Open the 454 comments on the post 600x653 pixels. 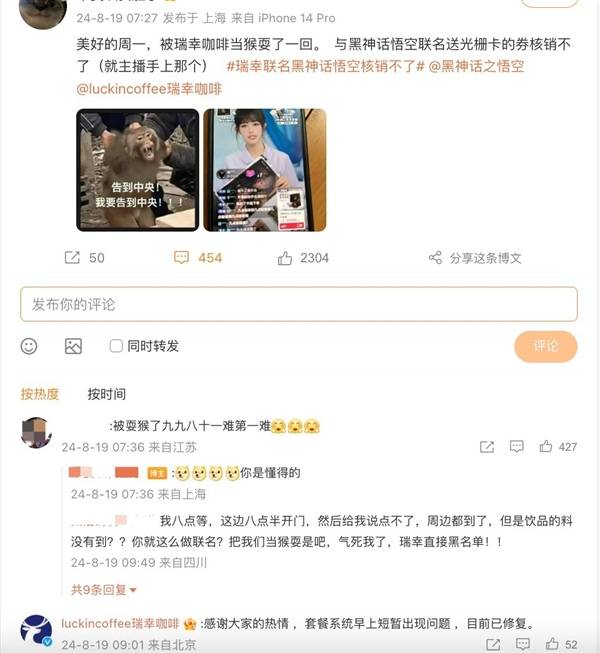[x=197, y=257]
